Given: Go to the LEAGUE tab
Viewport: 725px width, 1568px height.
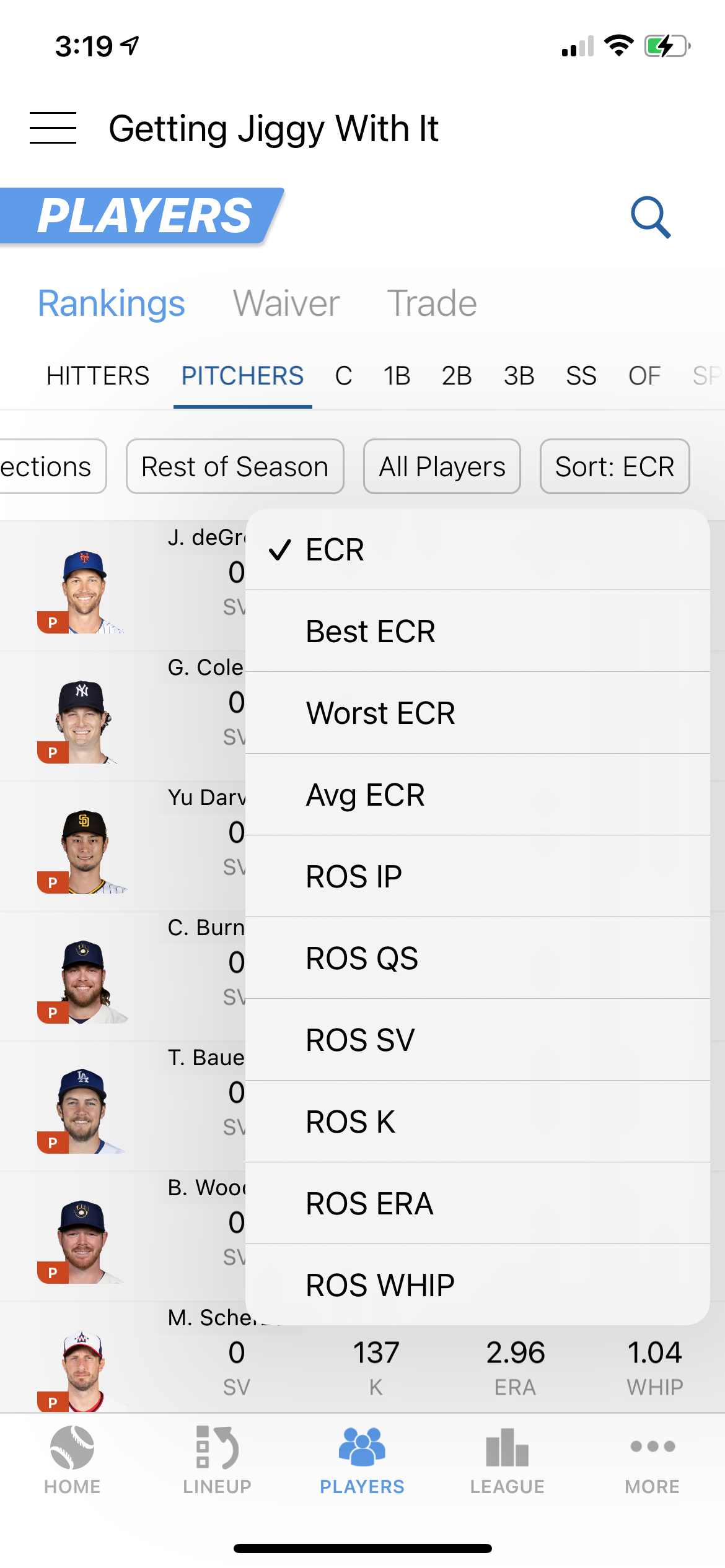Looking at the screenshot, I should pyautogui.click(x=507, y=1458).
